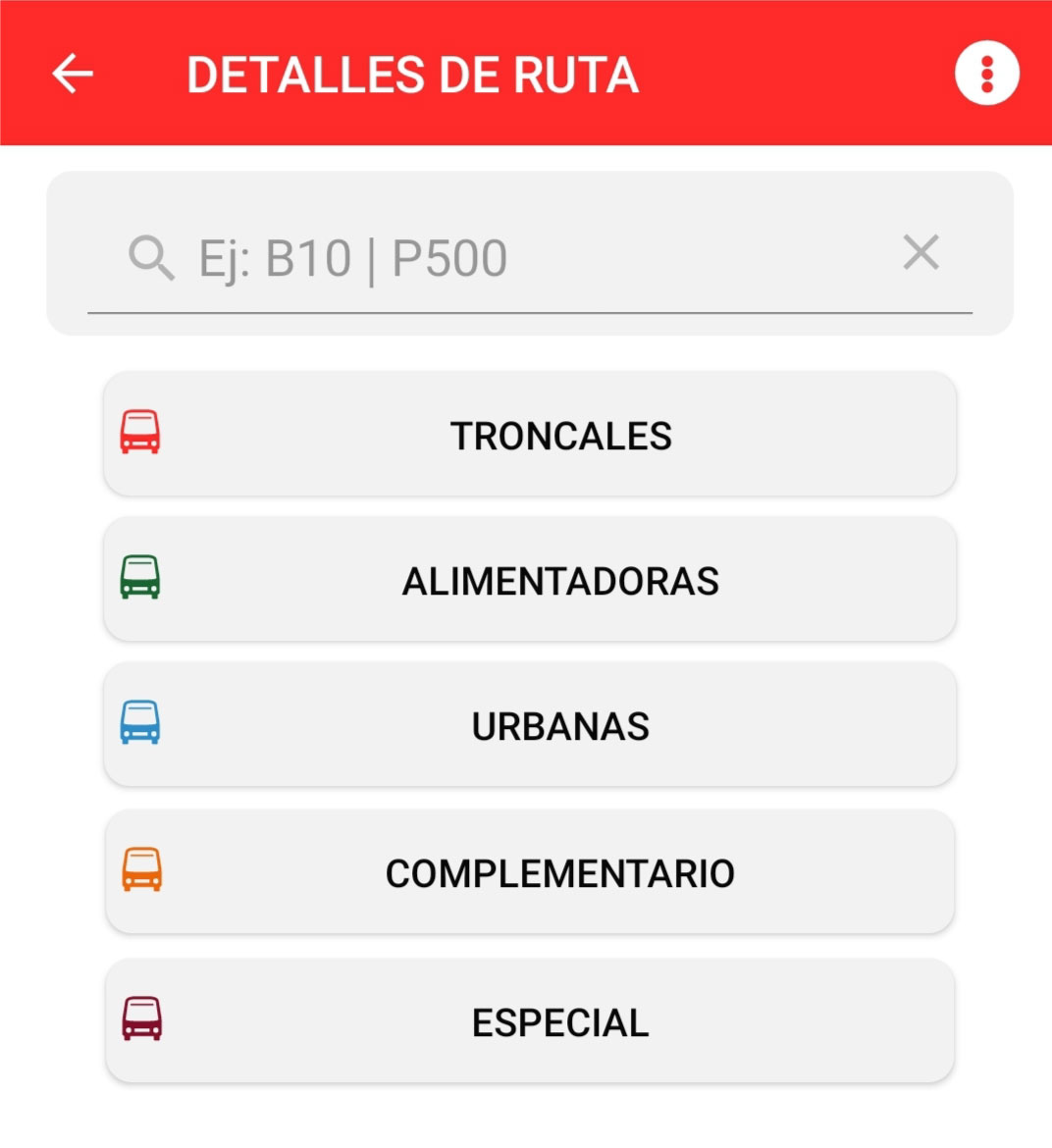Open the ALIMENTADORAS route category
Screen dimensions: 1052x1148
point(530,580)
